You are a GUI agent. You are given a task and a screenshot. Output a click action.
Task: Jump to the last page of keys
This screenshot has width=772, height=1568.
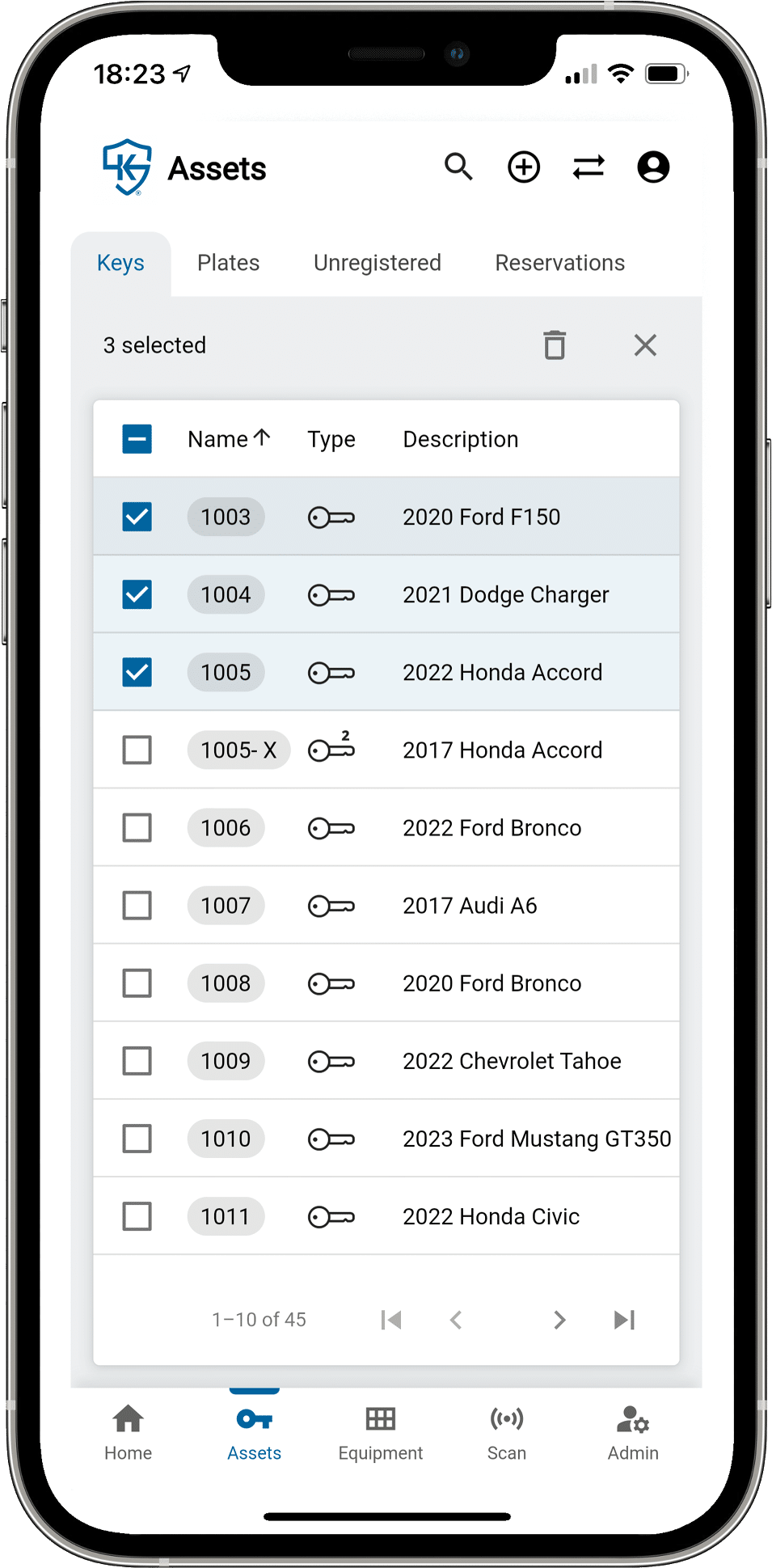[624, 1320]
